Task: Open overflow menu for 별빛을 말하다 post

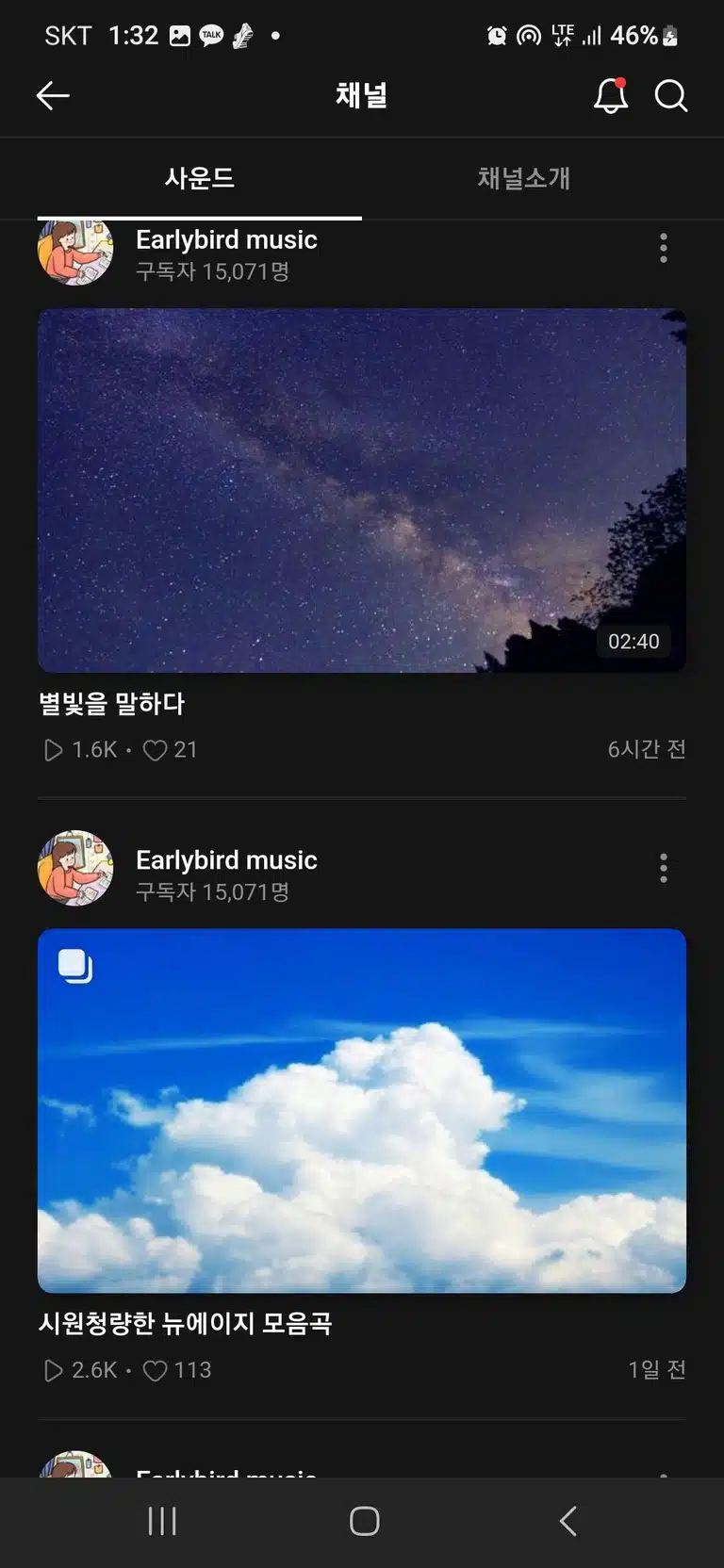Action: tap(664, 248)
